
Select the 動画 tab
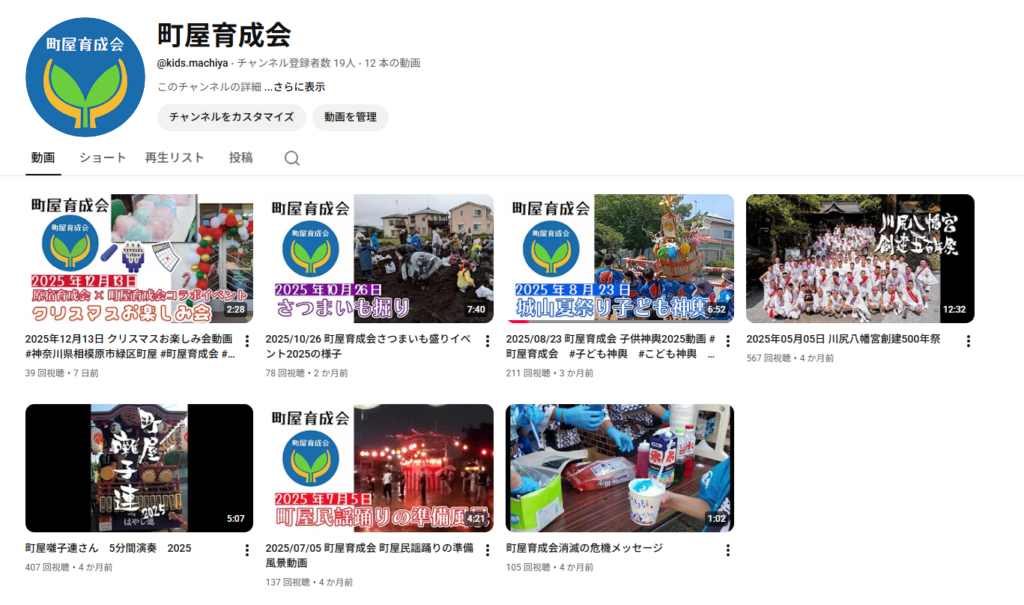coord(43,158)
